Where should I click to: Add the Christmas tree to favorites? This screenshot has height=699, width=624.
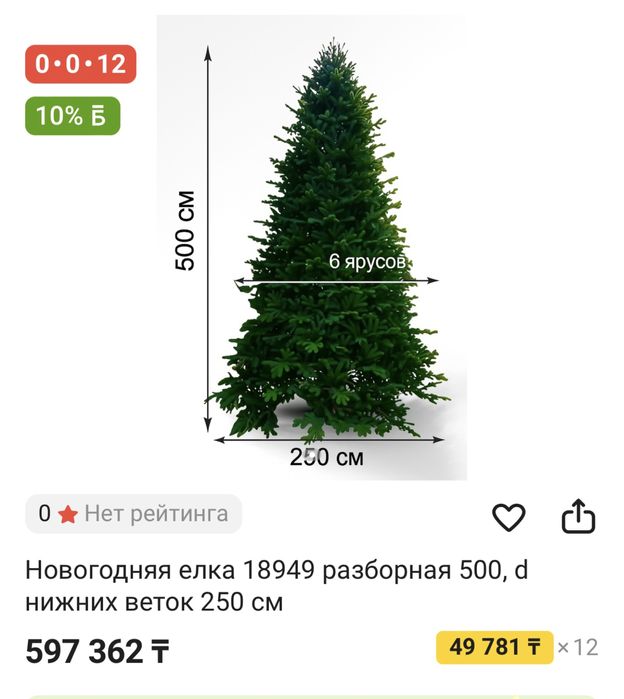(x=509, y=516)
